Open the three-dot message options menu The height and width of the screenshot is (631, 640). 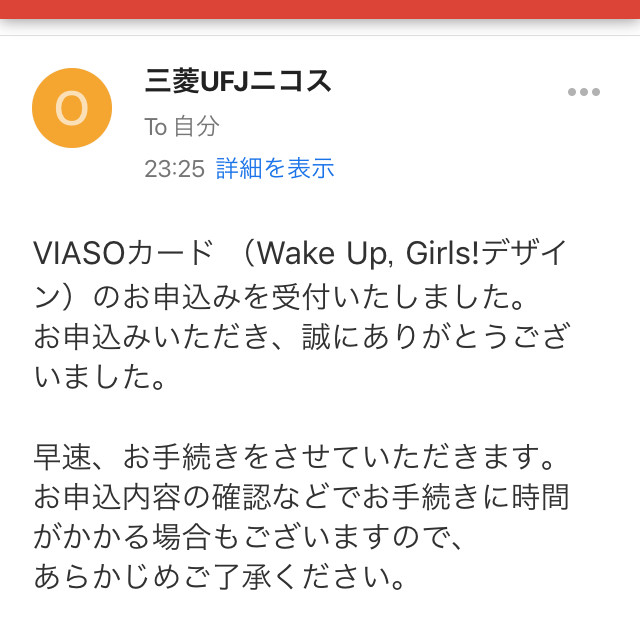tap(583, 92)
